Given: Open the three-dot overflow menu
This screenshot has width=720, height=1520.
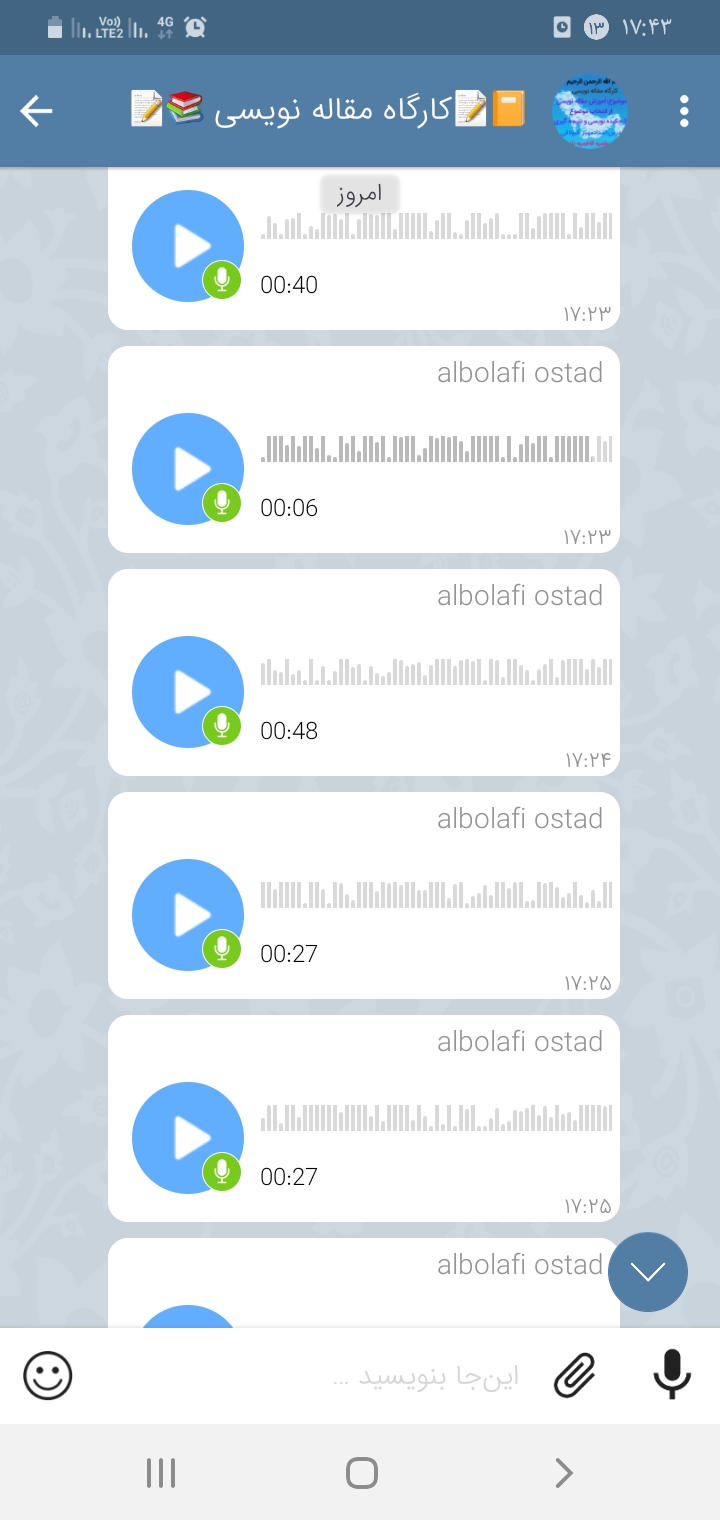Looking at the screenshot, I should point(684,111).
